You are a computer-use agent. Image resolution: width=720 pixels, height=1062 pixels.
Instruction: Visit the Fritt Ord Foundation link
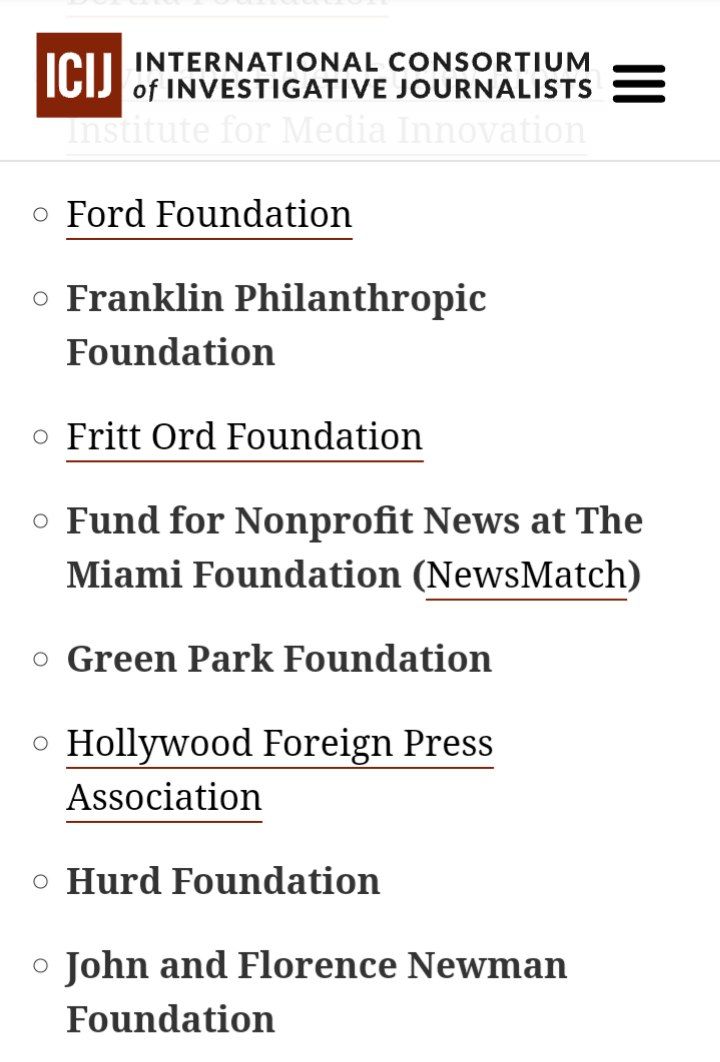(x=244, y=437)
